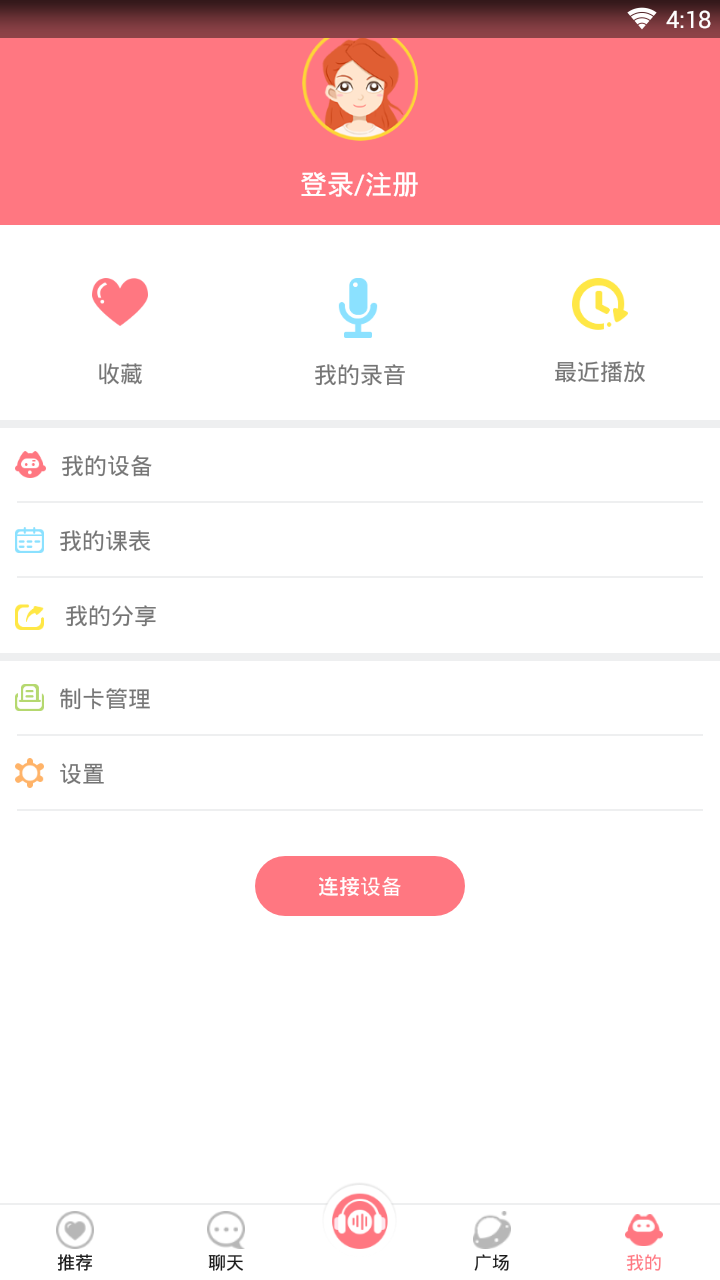This screenshot has height=1280, width=720.
Task: Switch to the 聊天 tab
Action: coord(226,1242)
